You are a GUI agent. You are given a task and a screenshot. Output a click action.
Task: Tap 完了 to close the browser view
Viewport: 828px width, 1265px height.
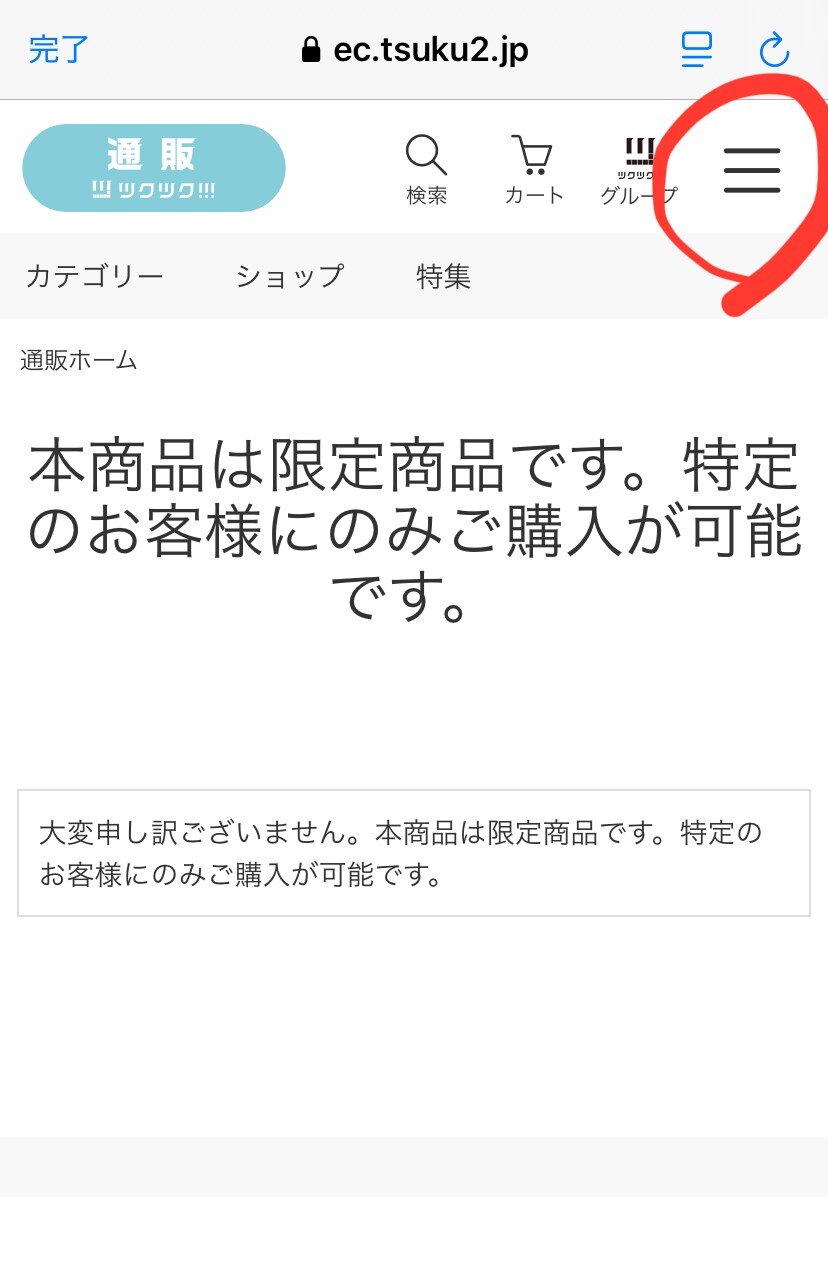coord(59,49)
